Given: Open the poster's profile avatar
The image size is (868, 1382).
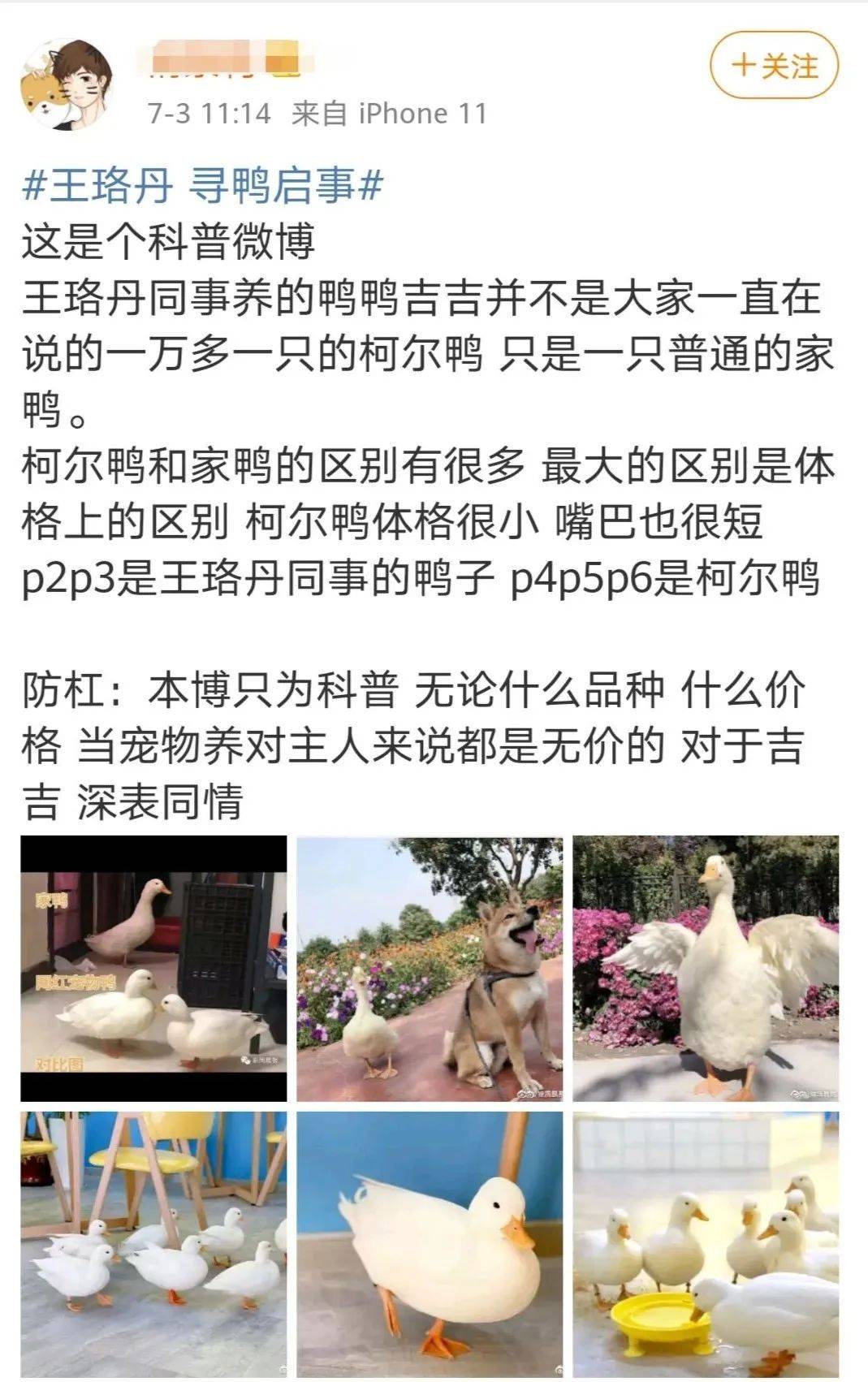Looking at the screenshot, I should click(x=67, y=84).
